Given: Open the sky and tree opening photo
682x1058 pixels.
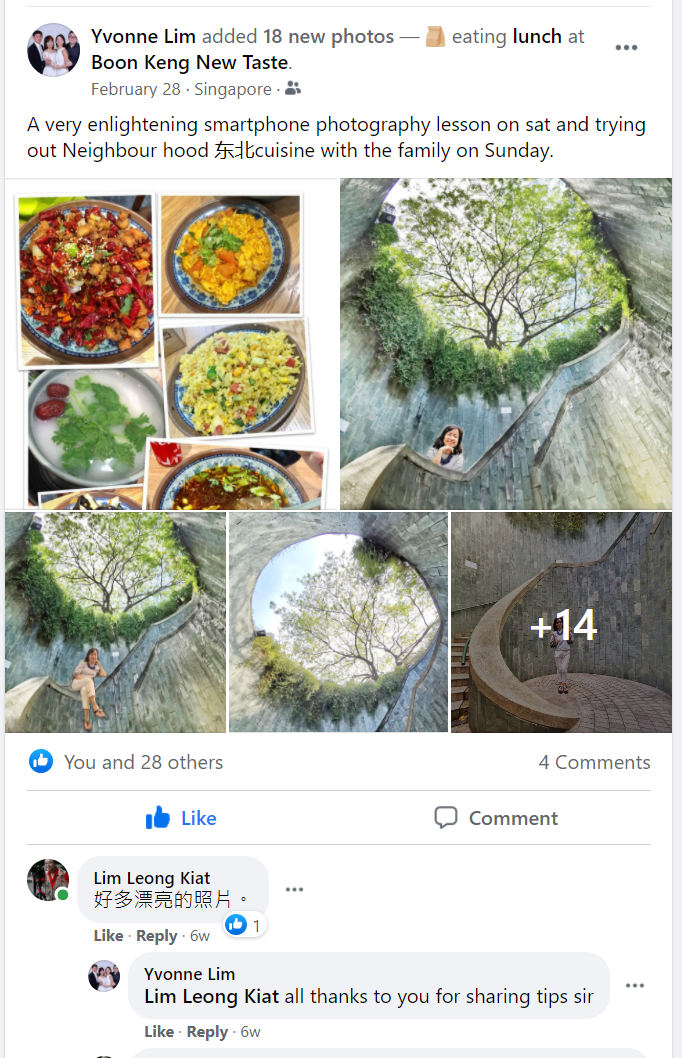Looking at the screenshot, I should [x=338, y=622].
